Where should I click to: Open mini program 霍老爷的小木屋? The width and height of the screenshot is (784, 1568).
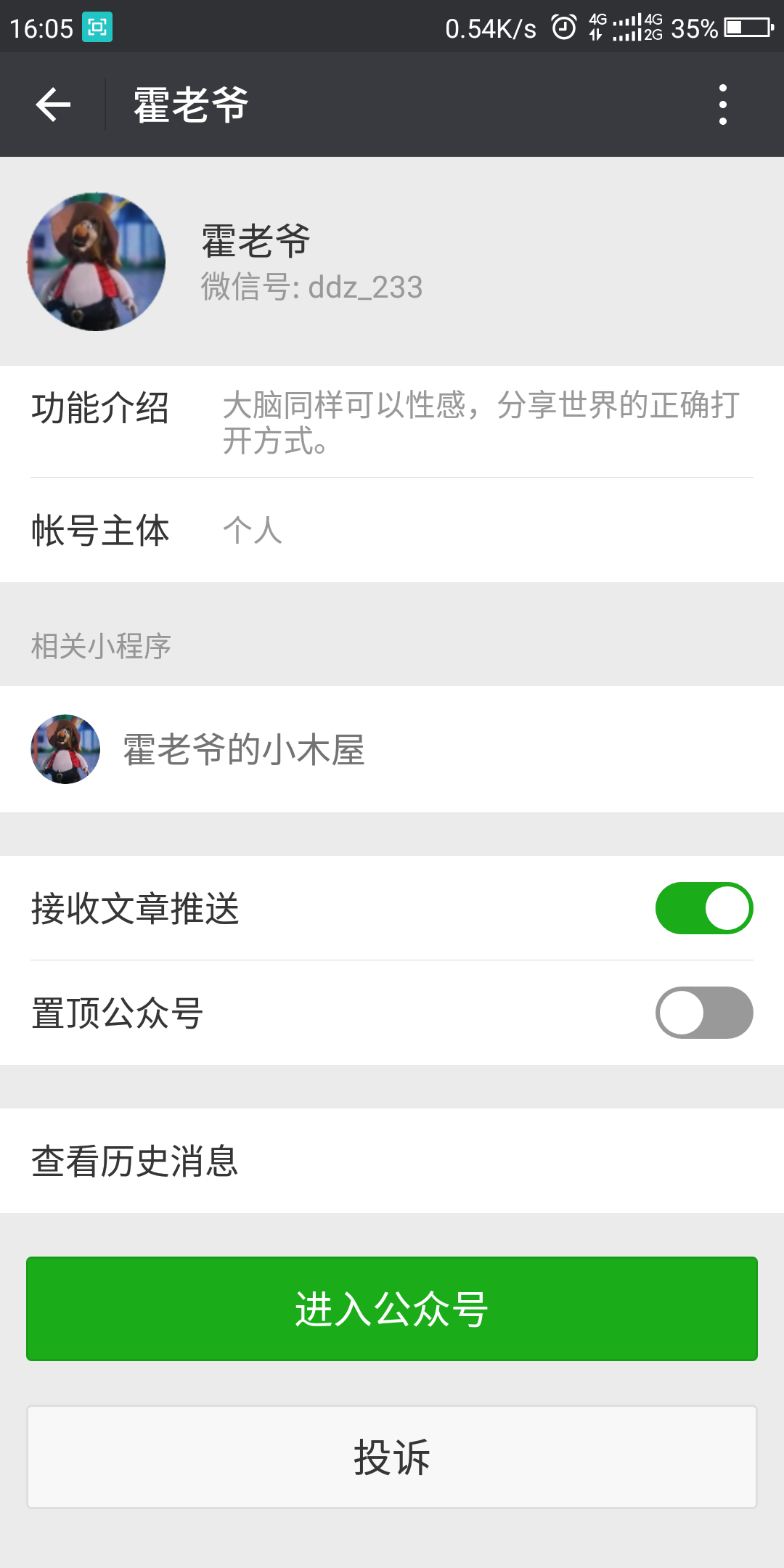(244, 749)
